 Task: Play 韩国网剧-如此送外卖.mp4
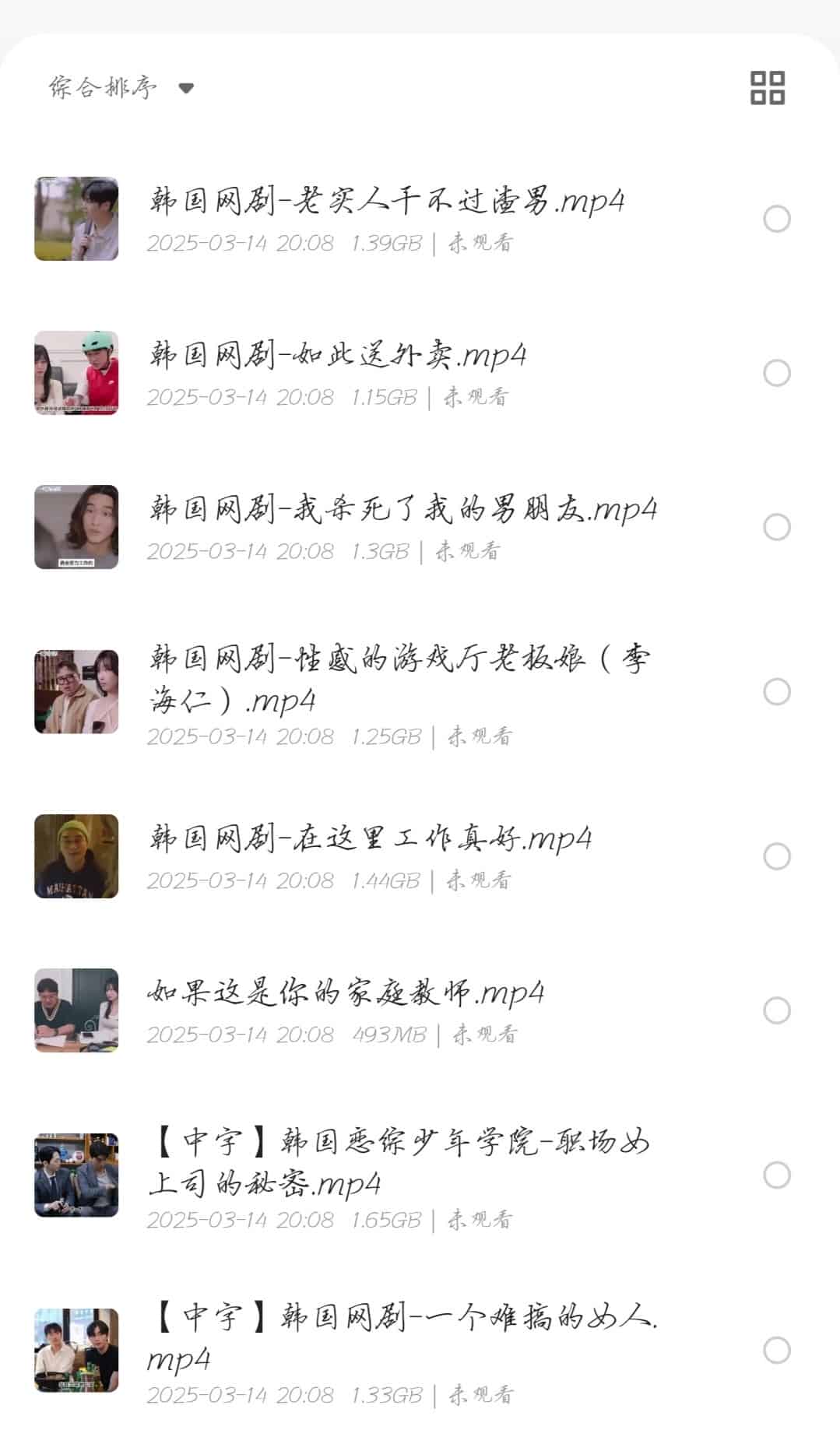pos(338,356)
